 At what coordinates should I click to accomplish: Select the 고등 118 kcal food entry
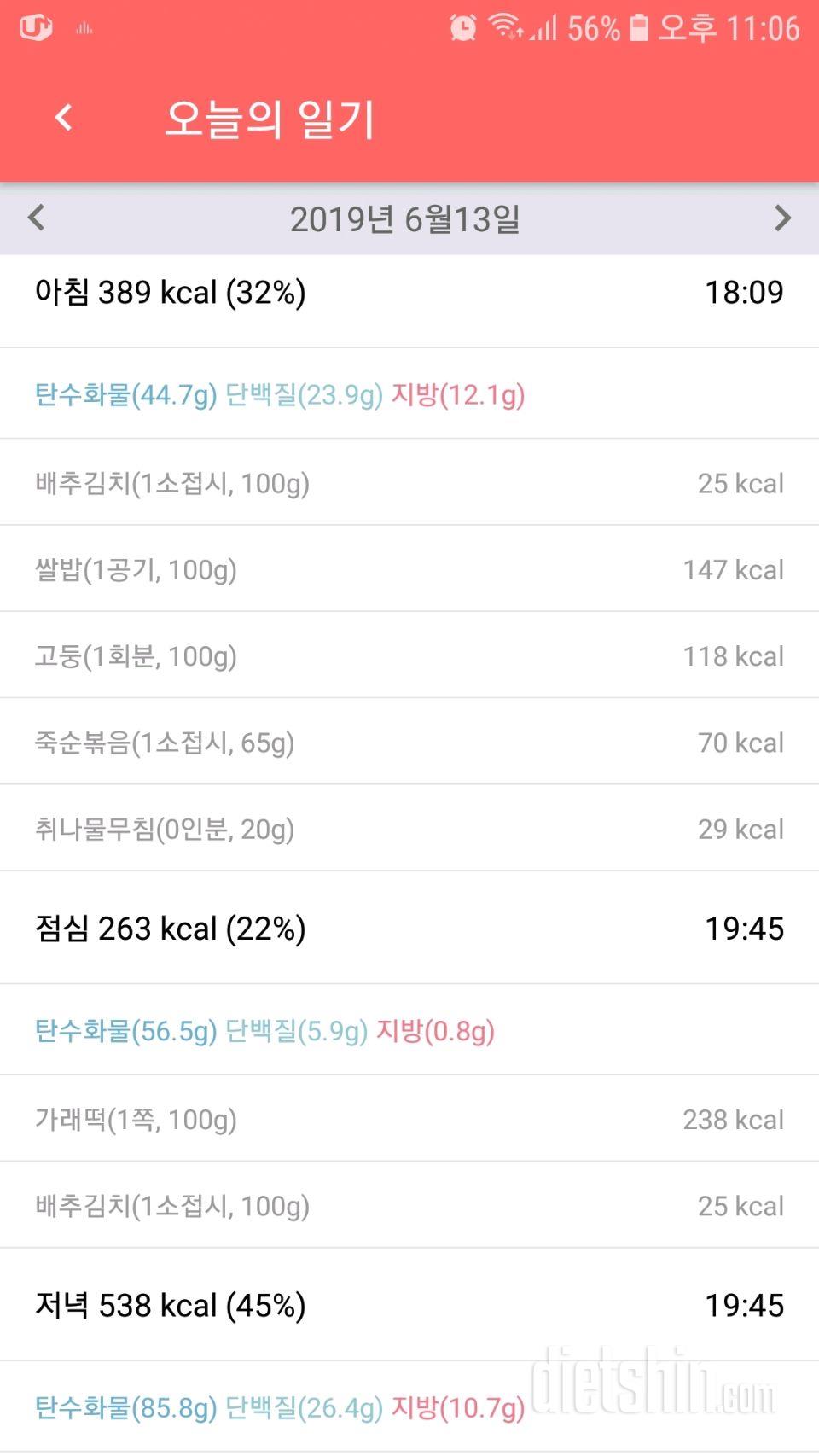tap(409, 655)
